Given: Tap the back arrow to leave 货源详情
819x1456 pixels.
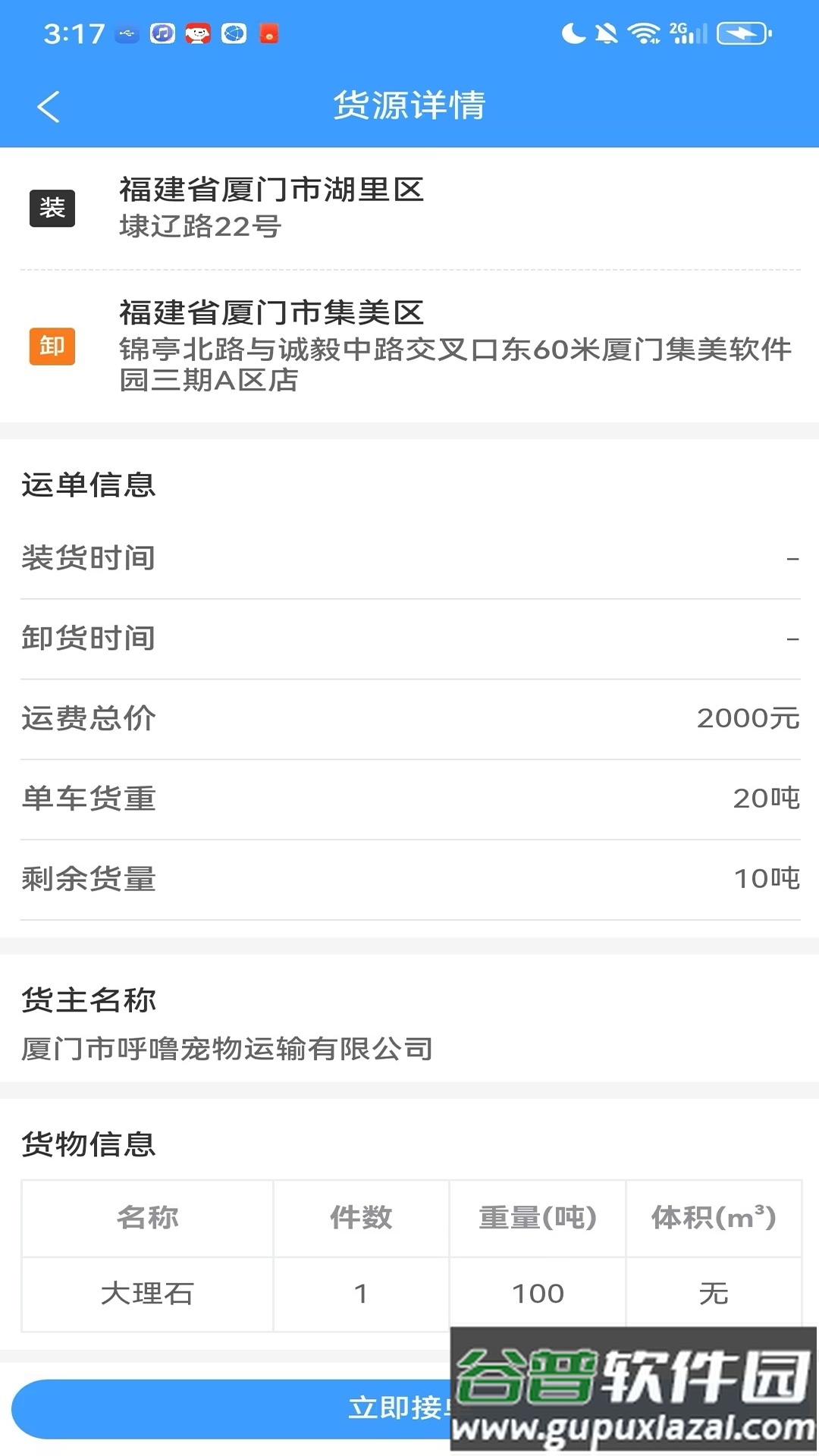Looking at the screenshot, I should tap(49, 106).
